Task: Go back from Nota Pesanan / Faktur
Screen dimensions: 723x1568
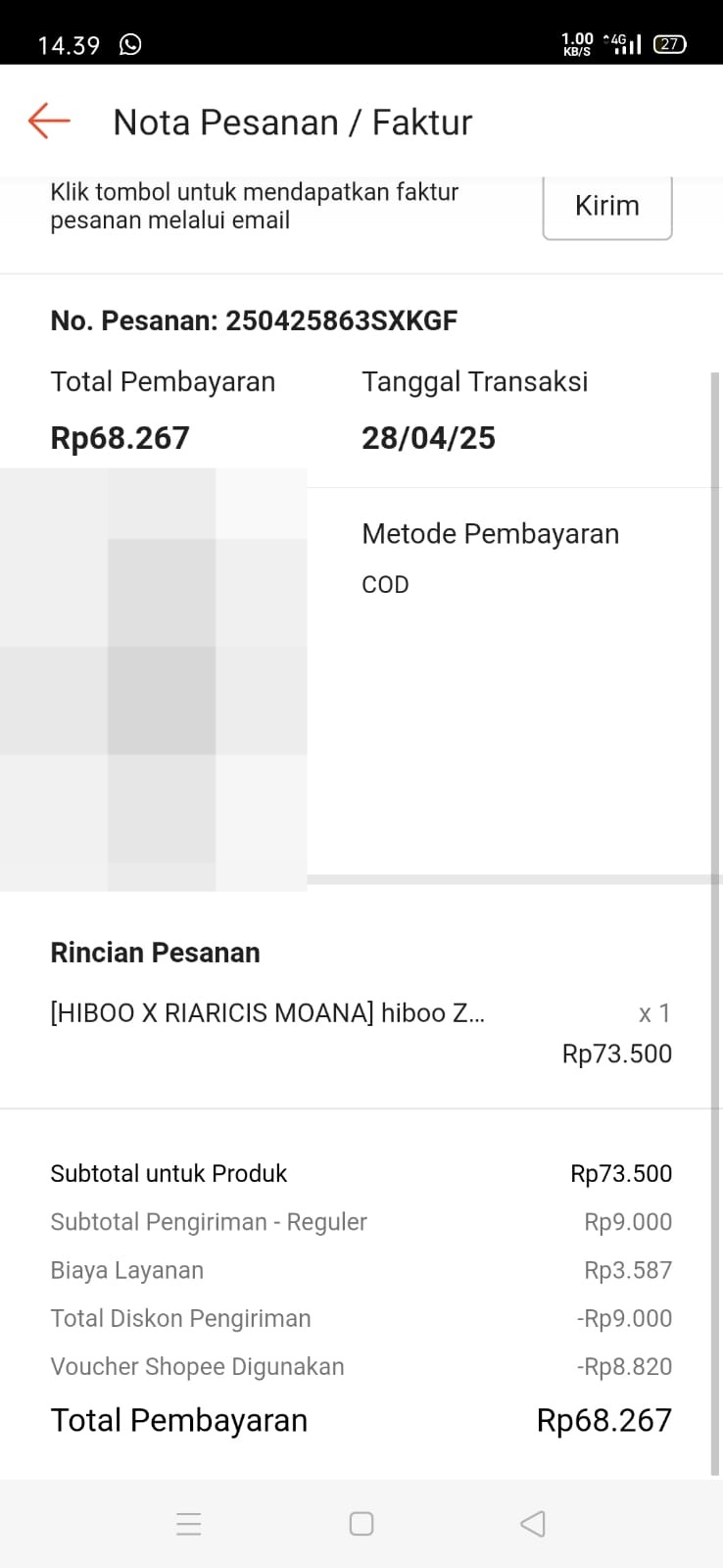Action: [x=49, y=121]
